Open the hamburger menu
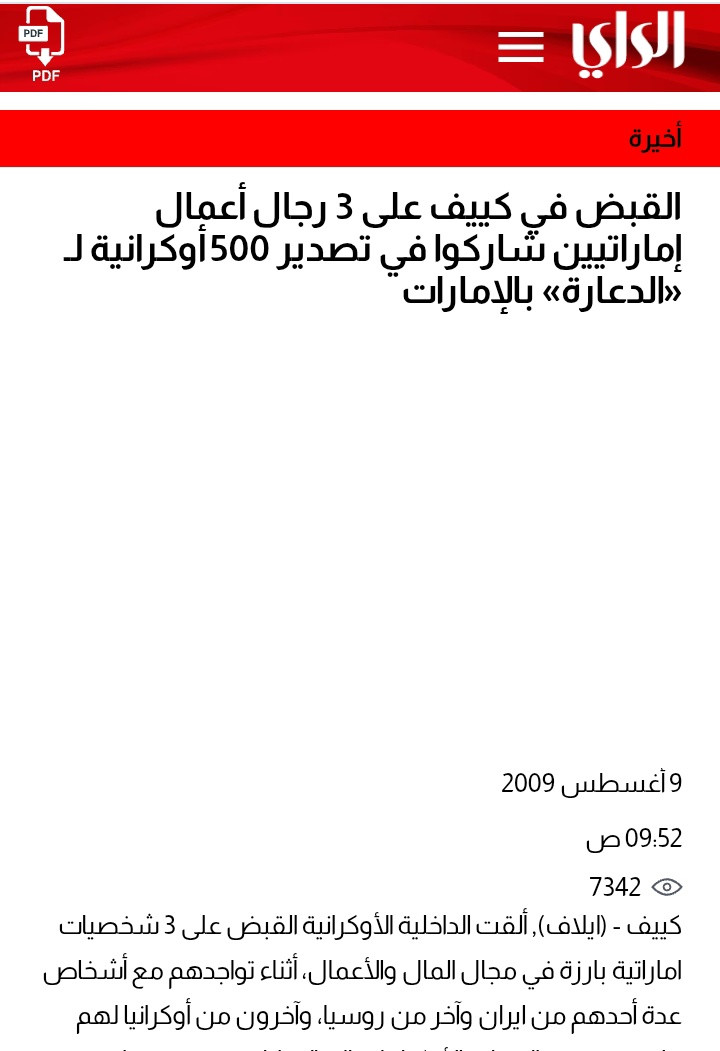720x1051 pixels. pos(521,47)
